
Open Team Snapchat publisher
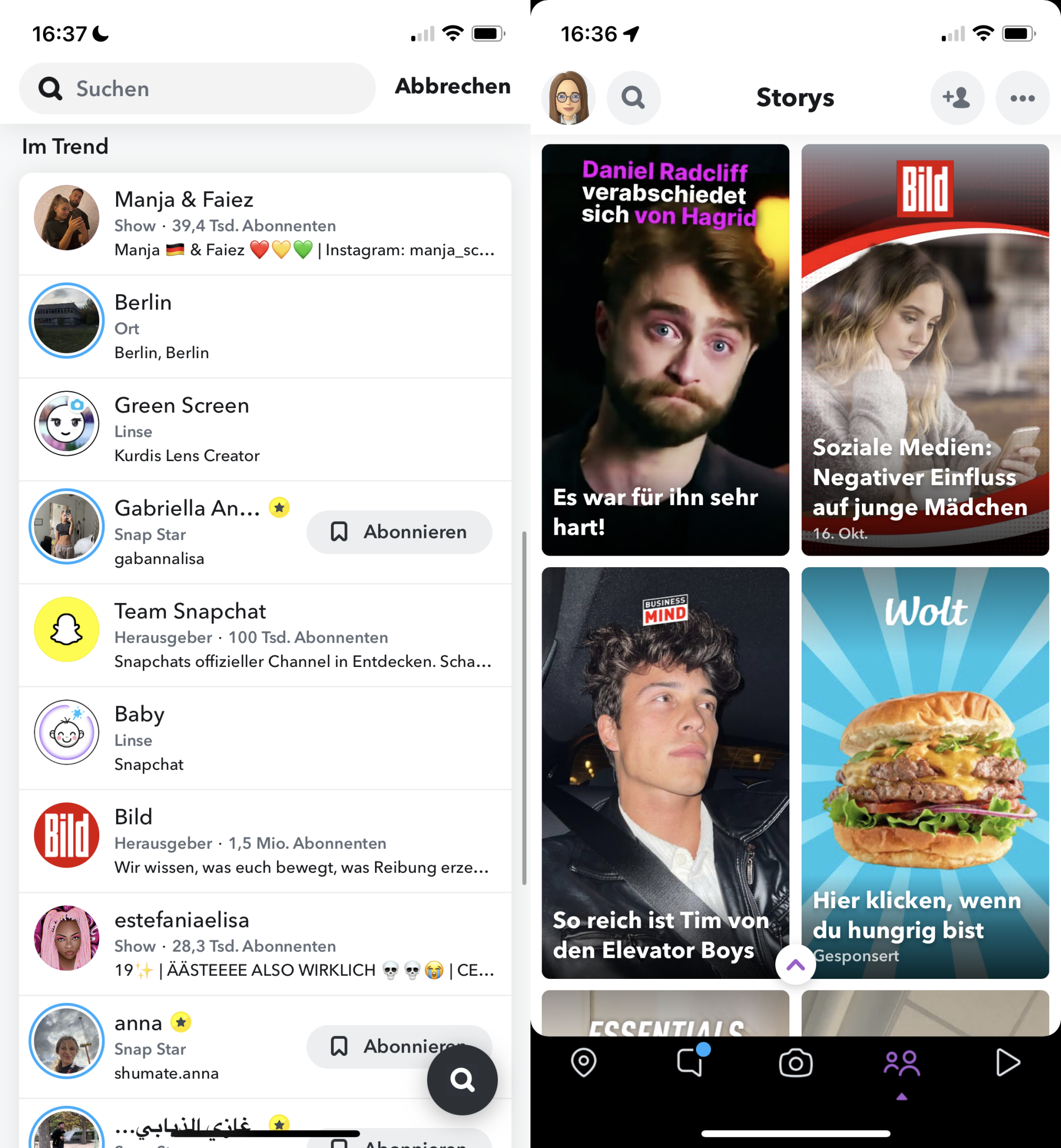point(264,635)
